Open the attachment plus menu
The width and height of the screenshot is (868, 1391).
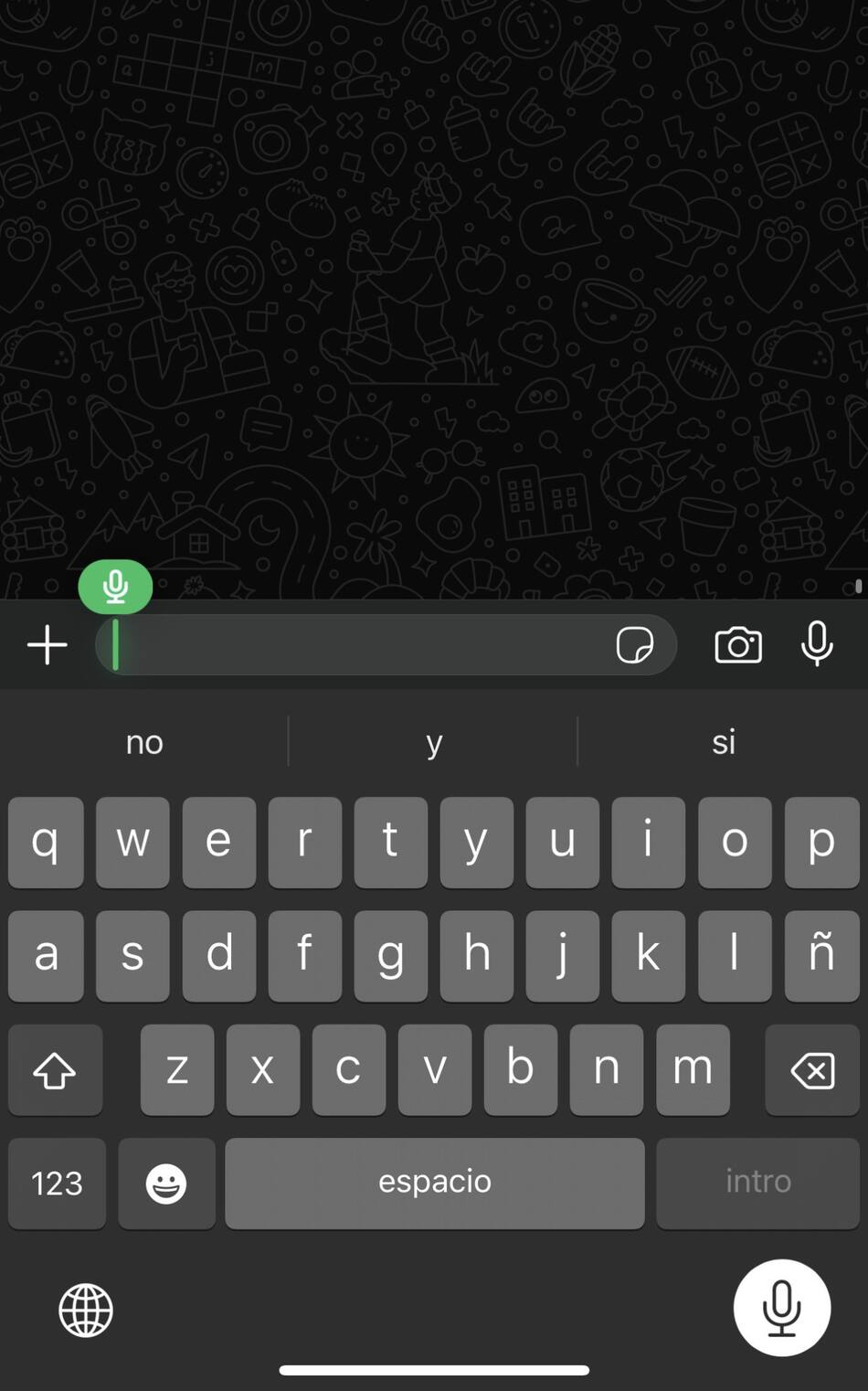coord(48,646)
